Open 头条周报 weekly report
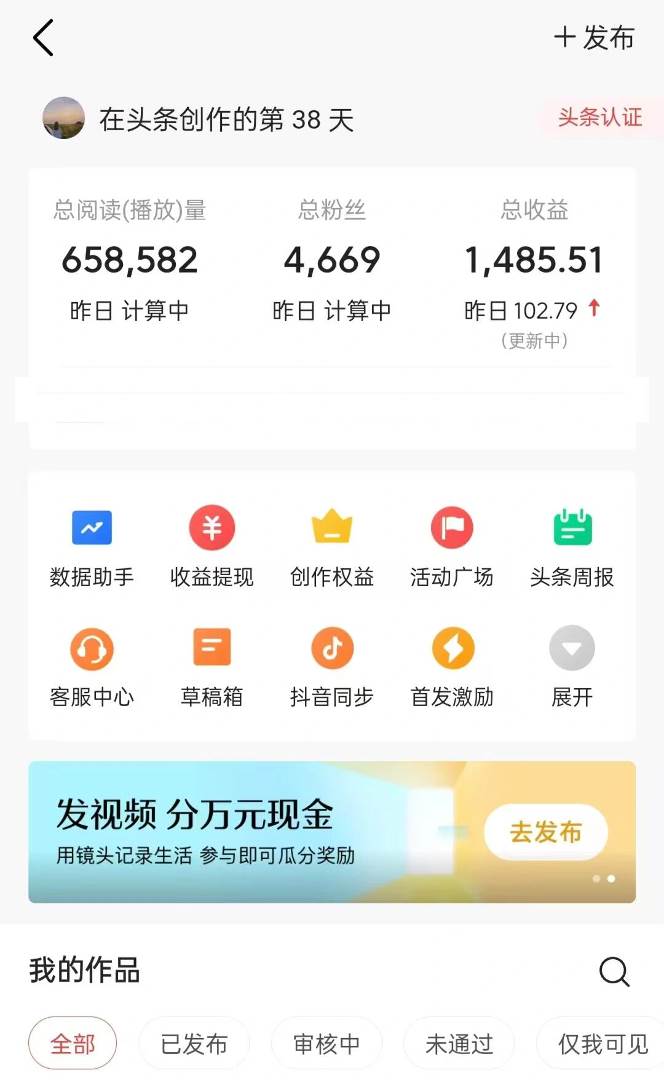The width and height of the screenshot is (664, 1080). (x=572, y=546)
